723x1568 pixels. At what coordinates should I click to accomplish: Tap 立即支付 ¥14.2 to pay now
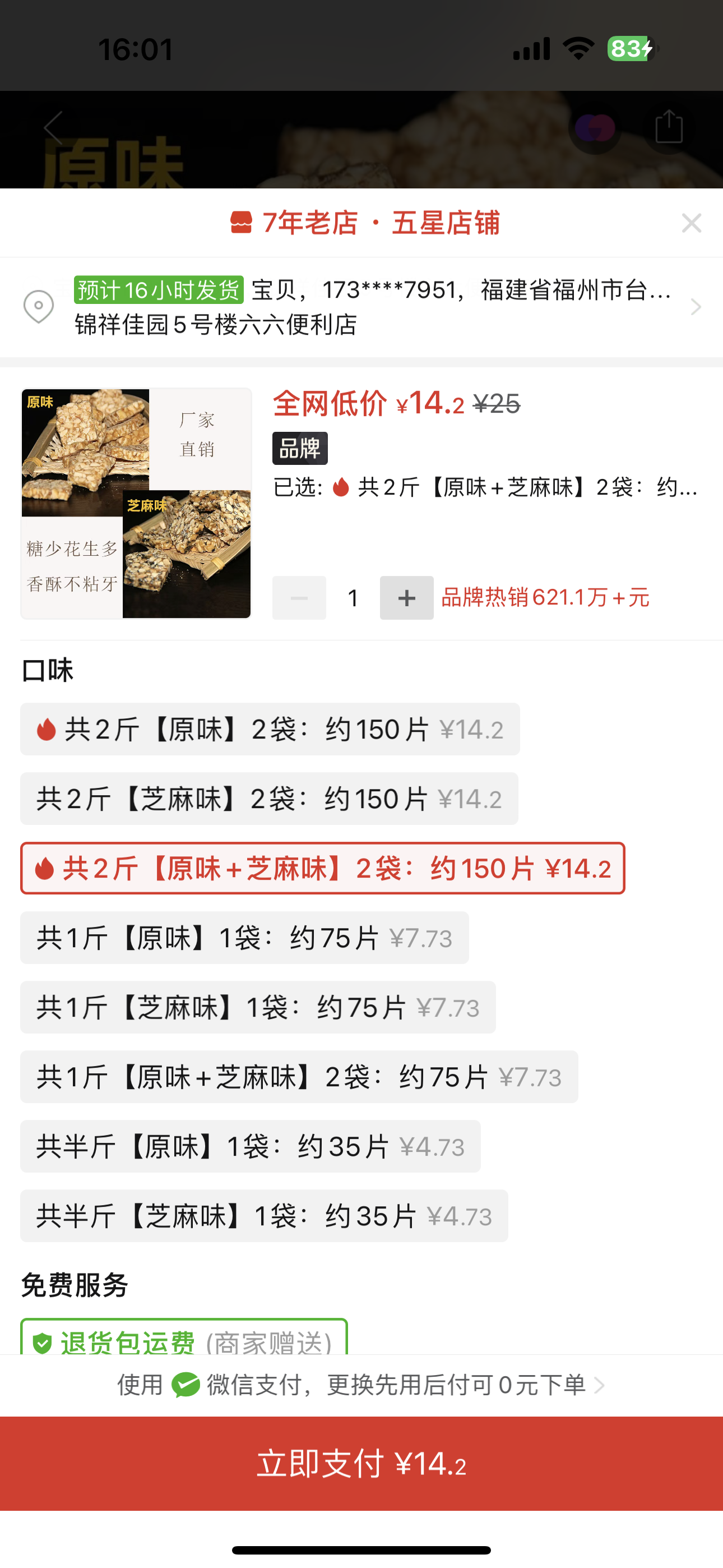(361, 1463)
